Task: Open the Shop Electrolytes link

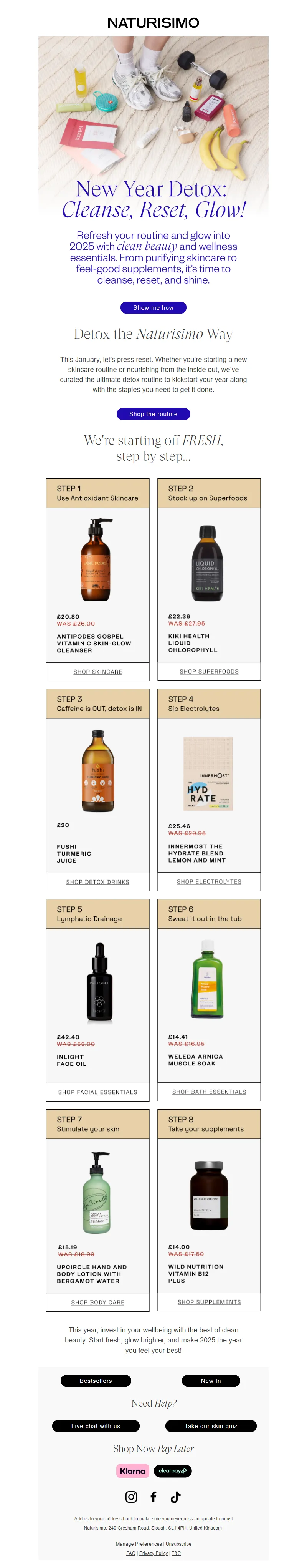Action: pyautogui.click(x=209, y=881)
